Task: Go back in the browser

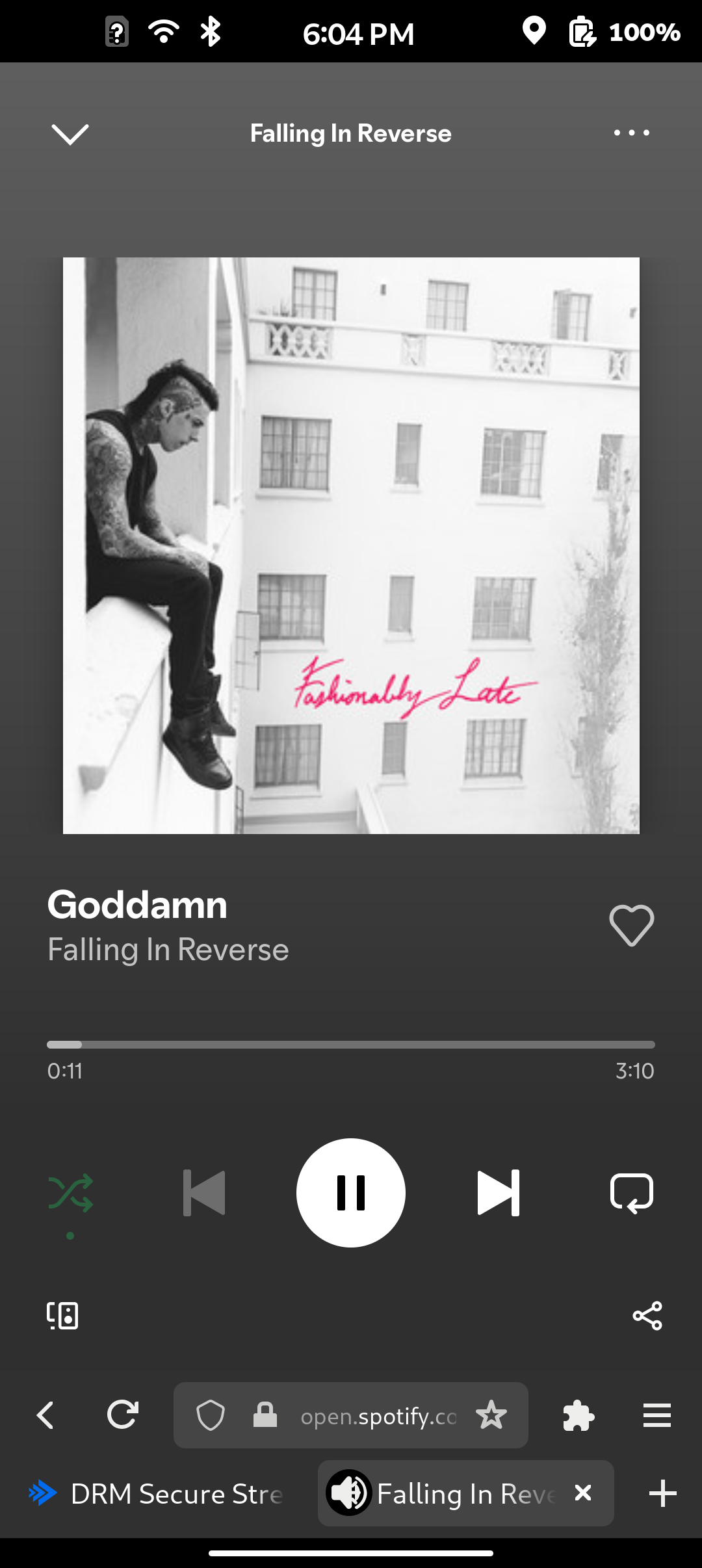Action: [x=45, y=1415]
